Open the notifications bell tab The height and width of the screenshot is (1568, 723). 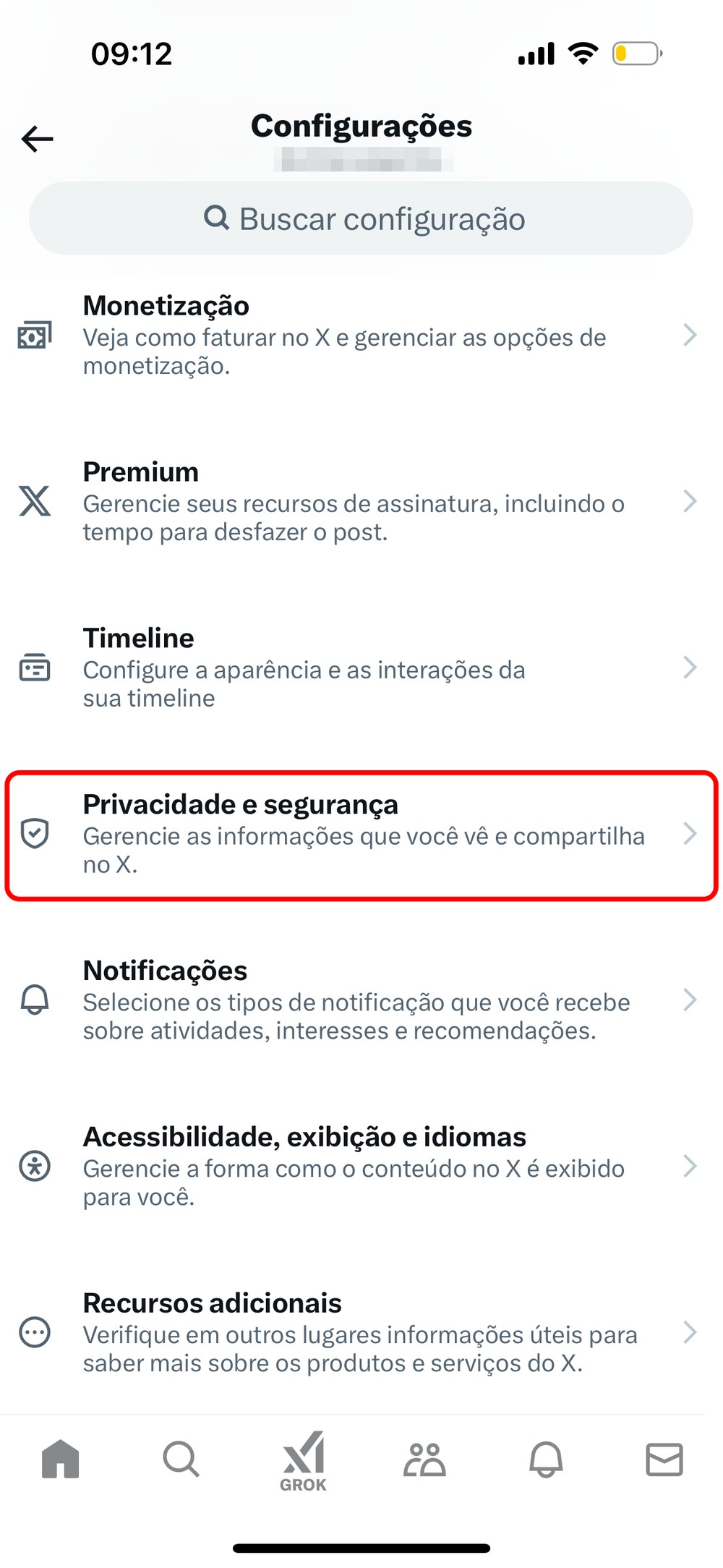[546, 1460]
